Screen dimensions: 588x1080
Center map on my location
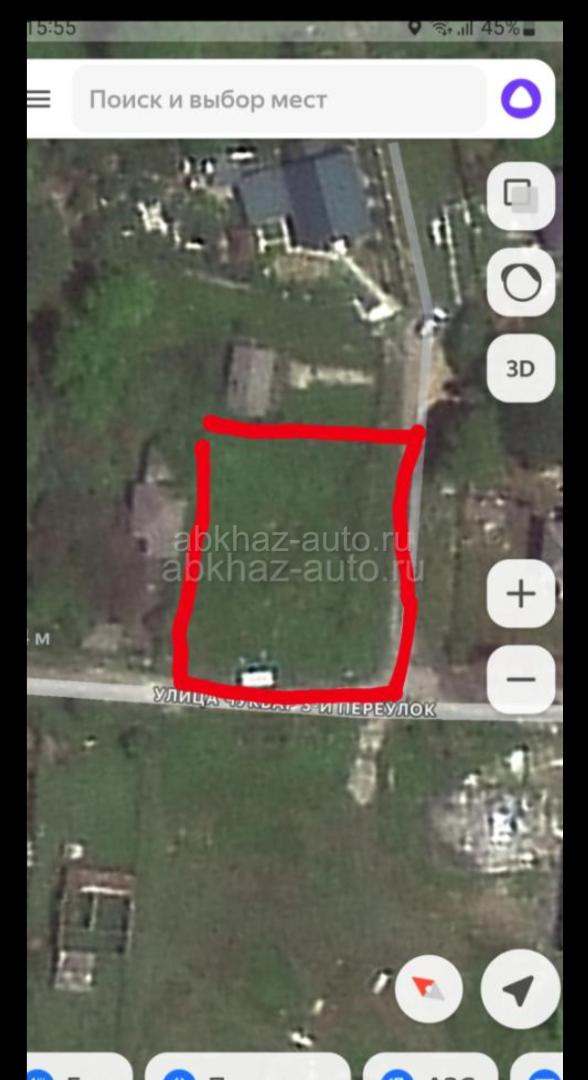pos(521,989)
